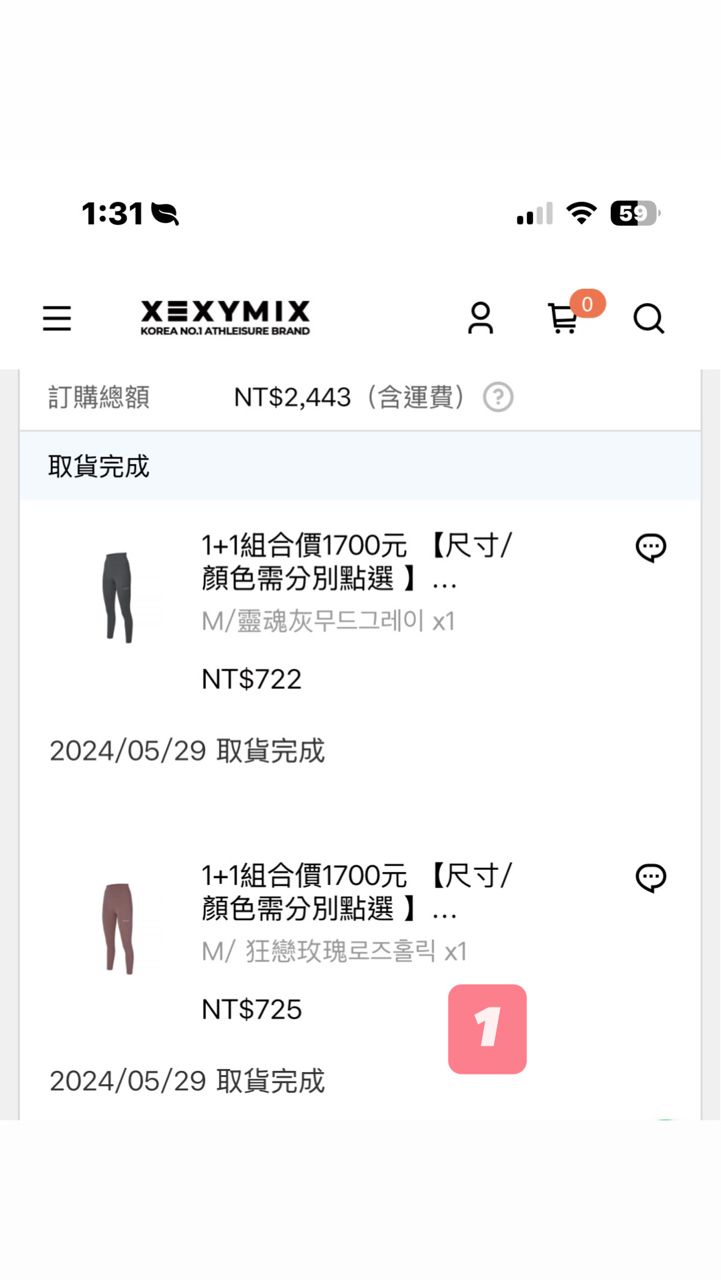Open chat for the 狂戀玫瑰 leggings item
The width and height of the screenshot is (721, 1280).
pyautogui.click(x=651, y=878)
